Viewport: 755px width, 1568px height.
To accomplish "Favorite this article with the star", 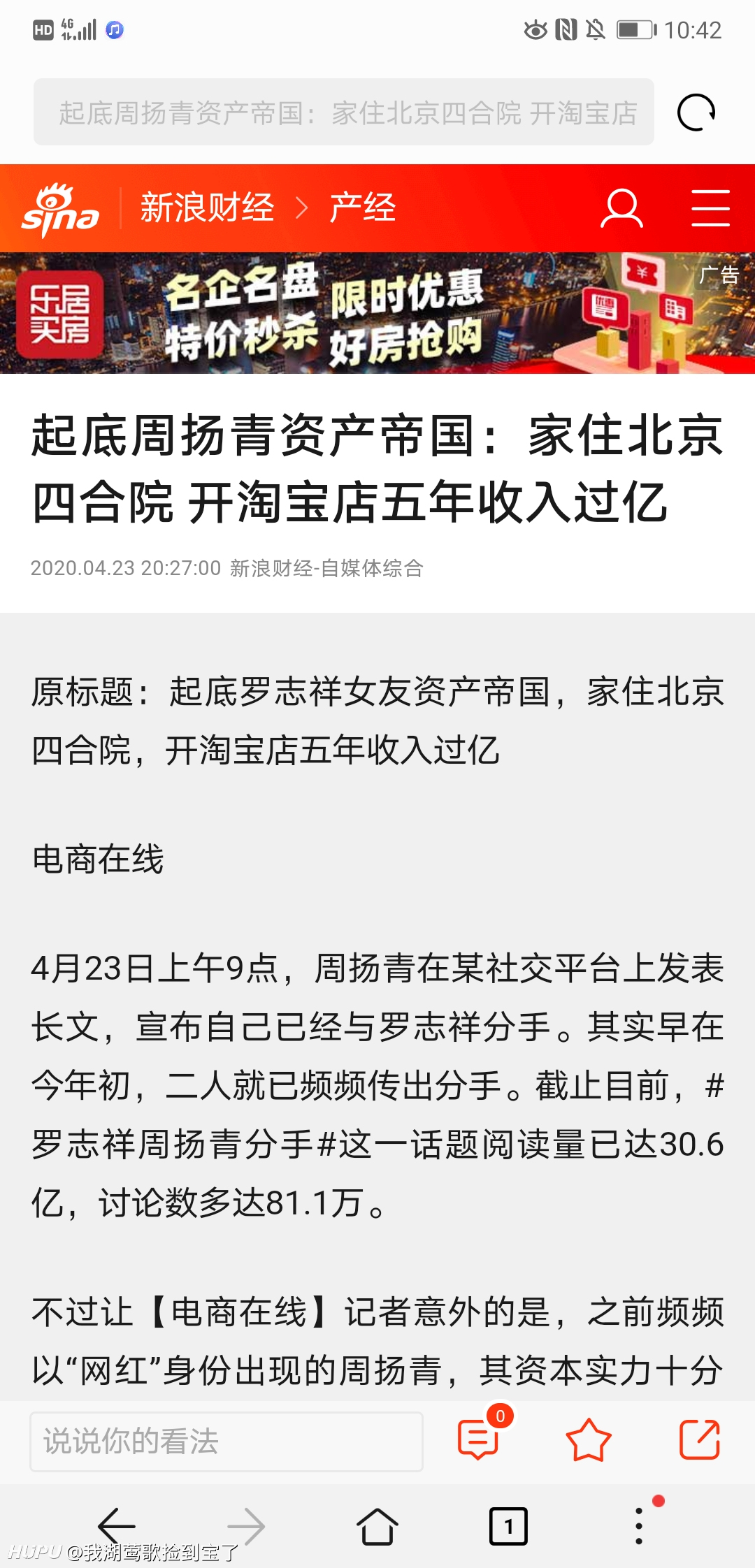I will [588, 1440].
